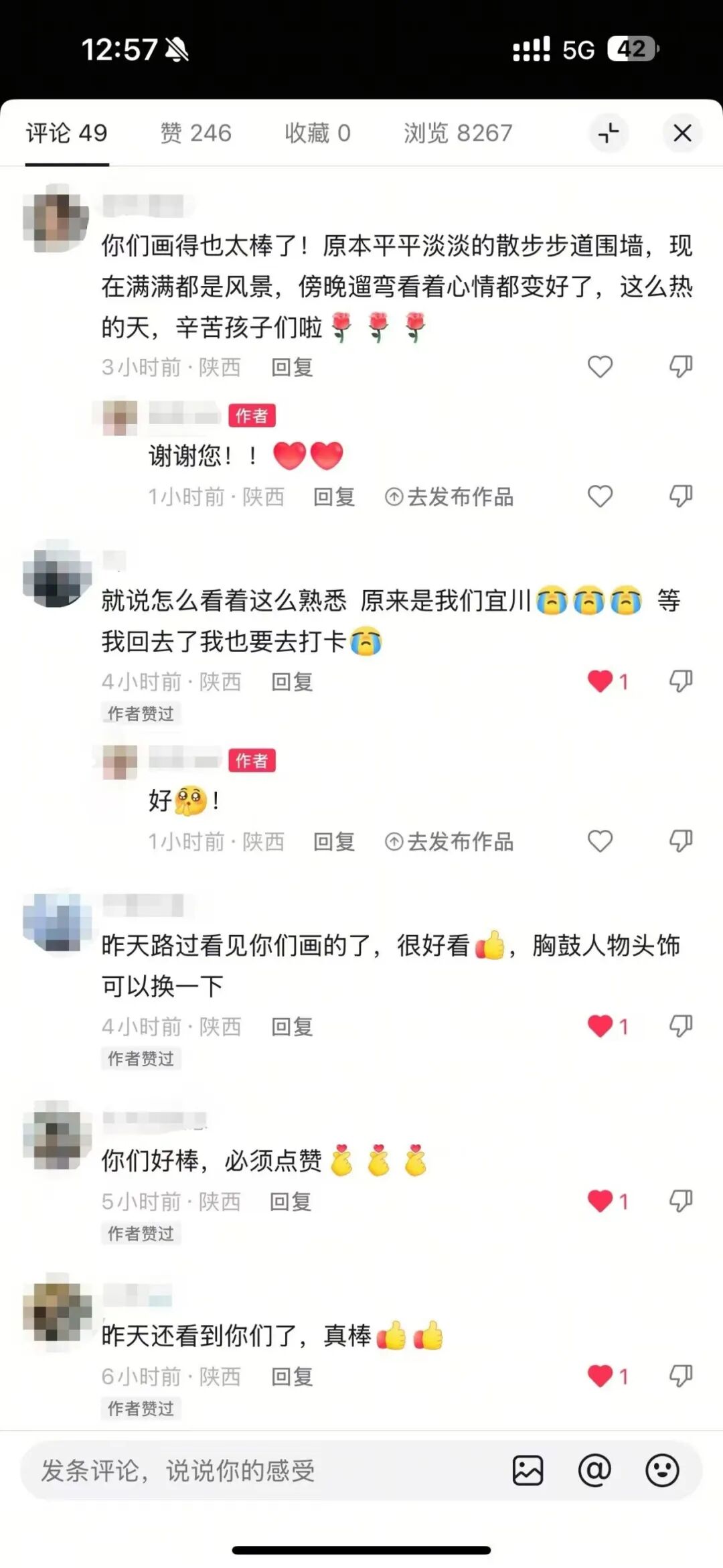Like the comment about 散步步道围墙
723x1568 pixels.
[600, 367]
